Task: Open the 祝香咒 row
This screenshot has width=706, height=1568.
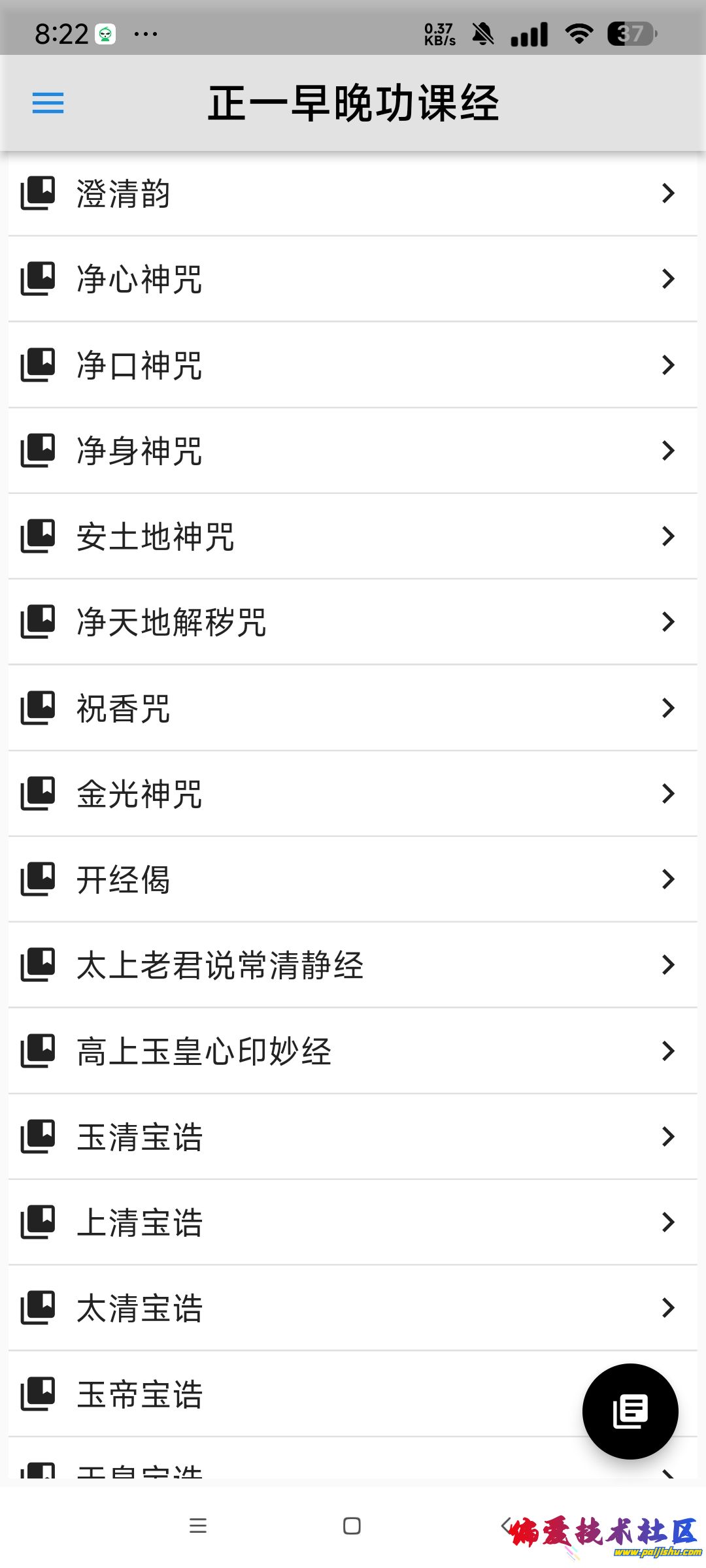Action: (x=353, y=708)
